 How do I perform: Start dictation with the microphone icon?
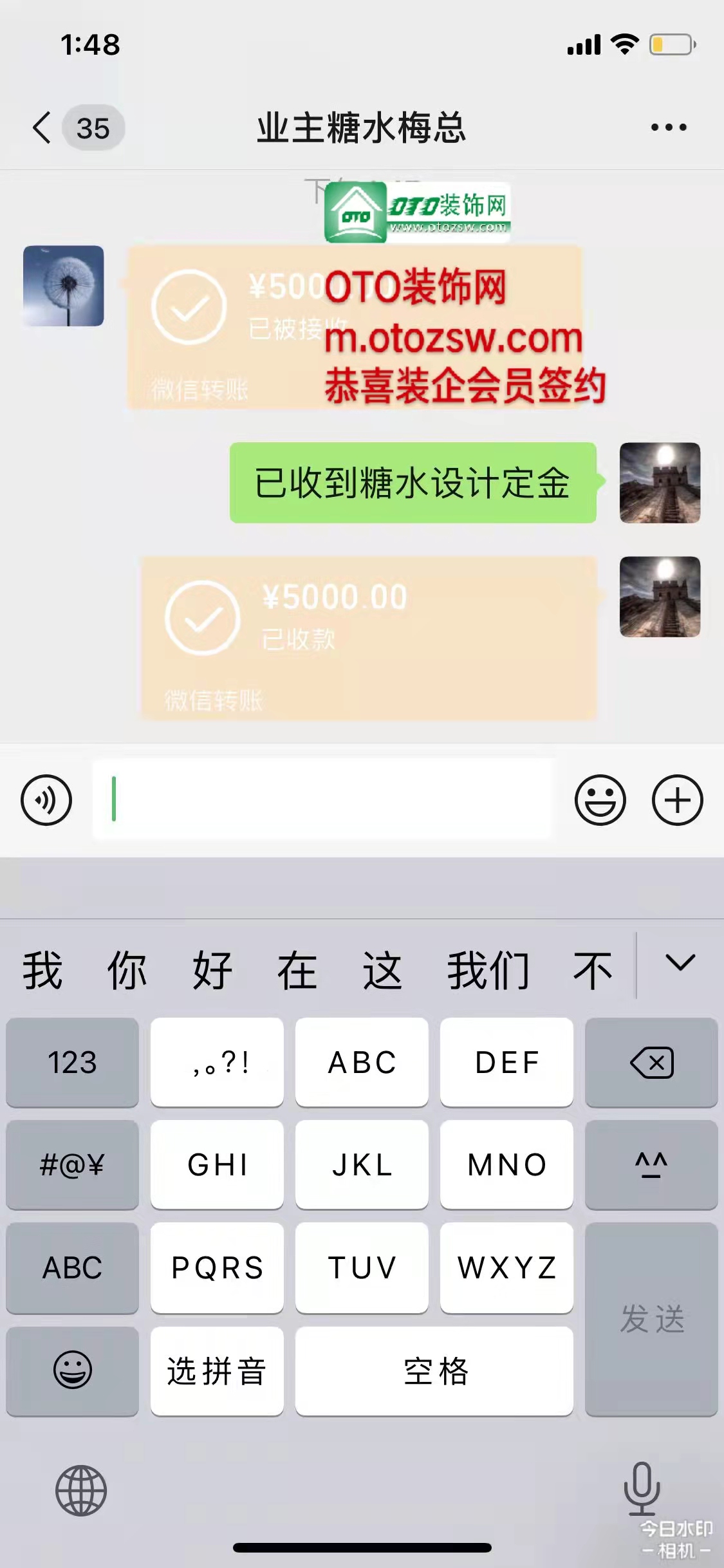(x=642, y=1488)
